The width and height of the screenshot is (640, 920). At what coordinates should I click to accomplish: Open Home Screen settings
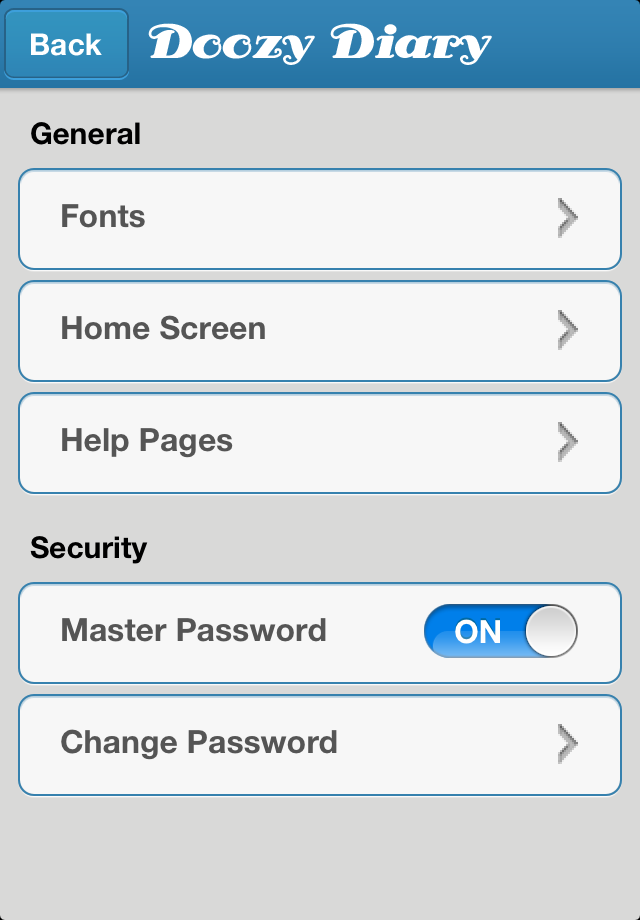pos(320,330)
